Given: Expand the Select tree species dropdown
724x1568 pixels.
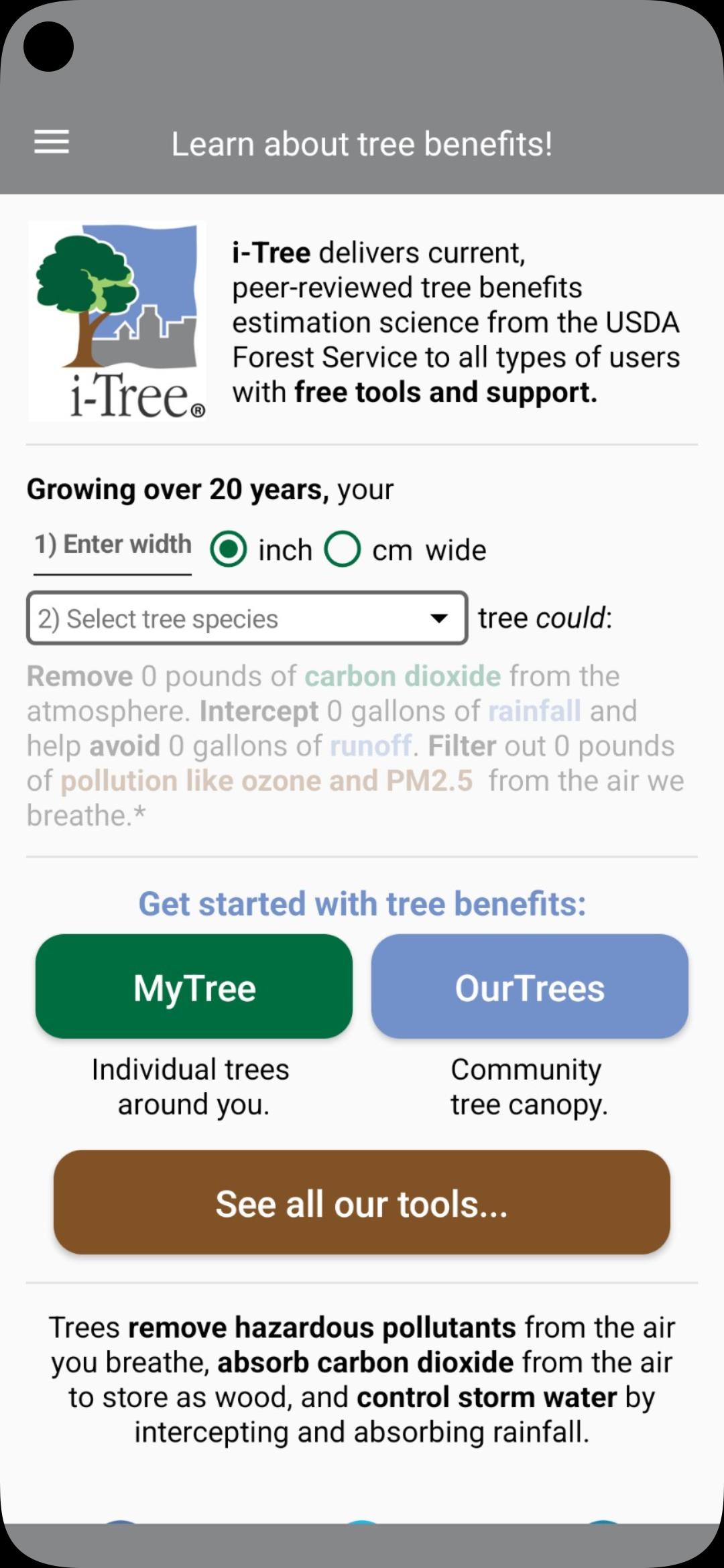Looking at the screenshot, I should (x=247, y=618).
